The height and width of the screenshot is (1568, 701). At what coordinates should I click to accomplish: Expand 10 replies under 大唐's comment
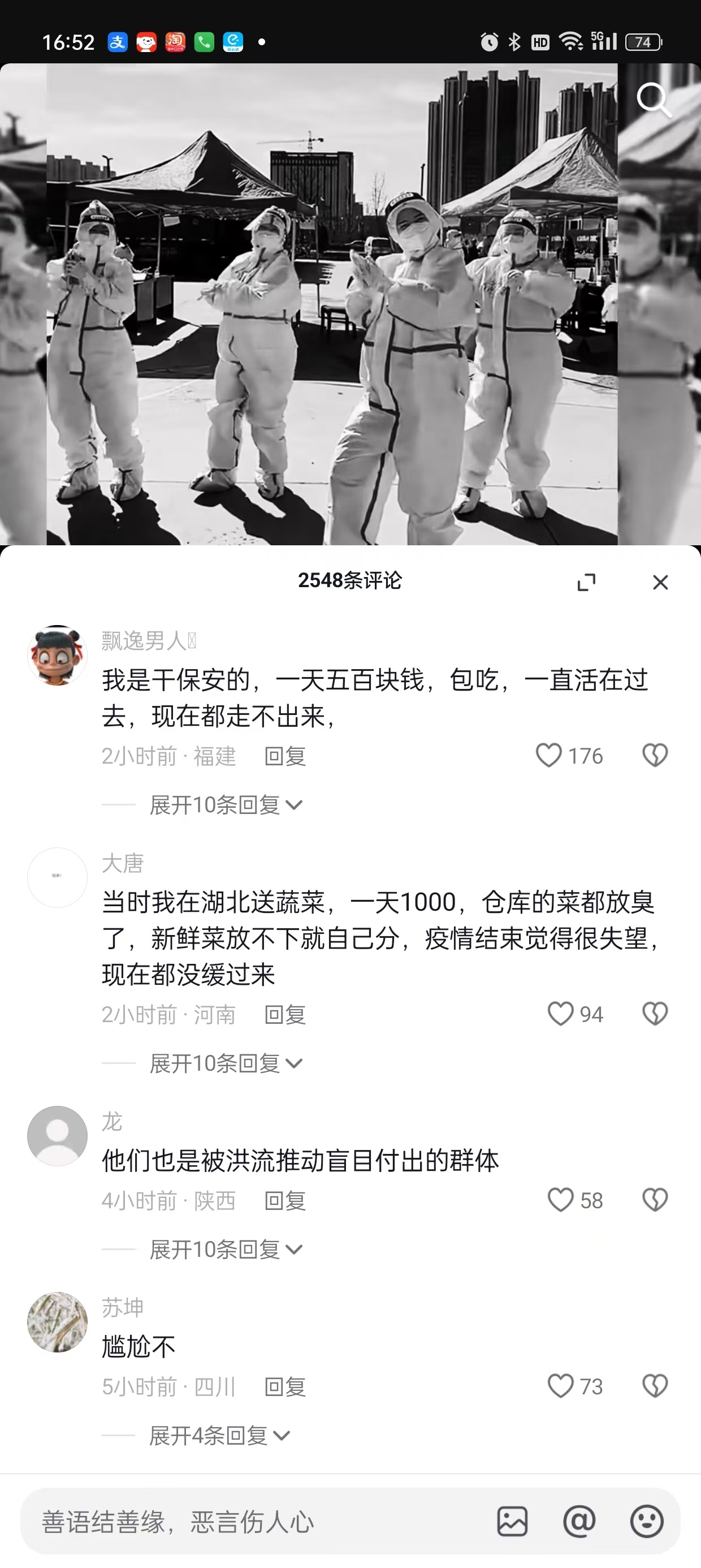point(225,1063)
